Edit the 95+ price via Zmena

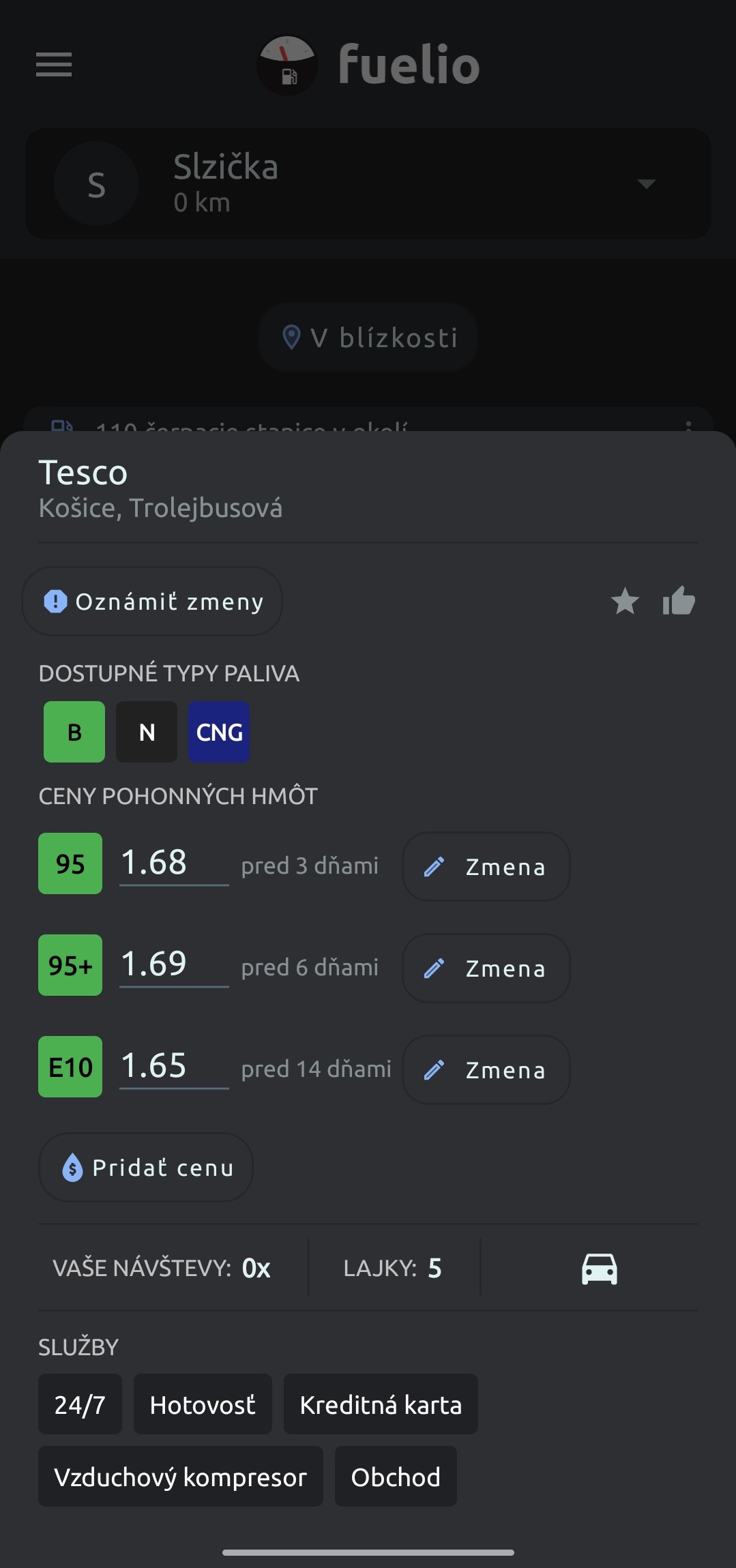point(486,968)
